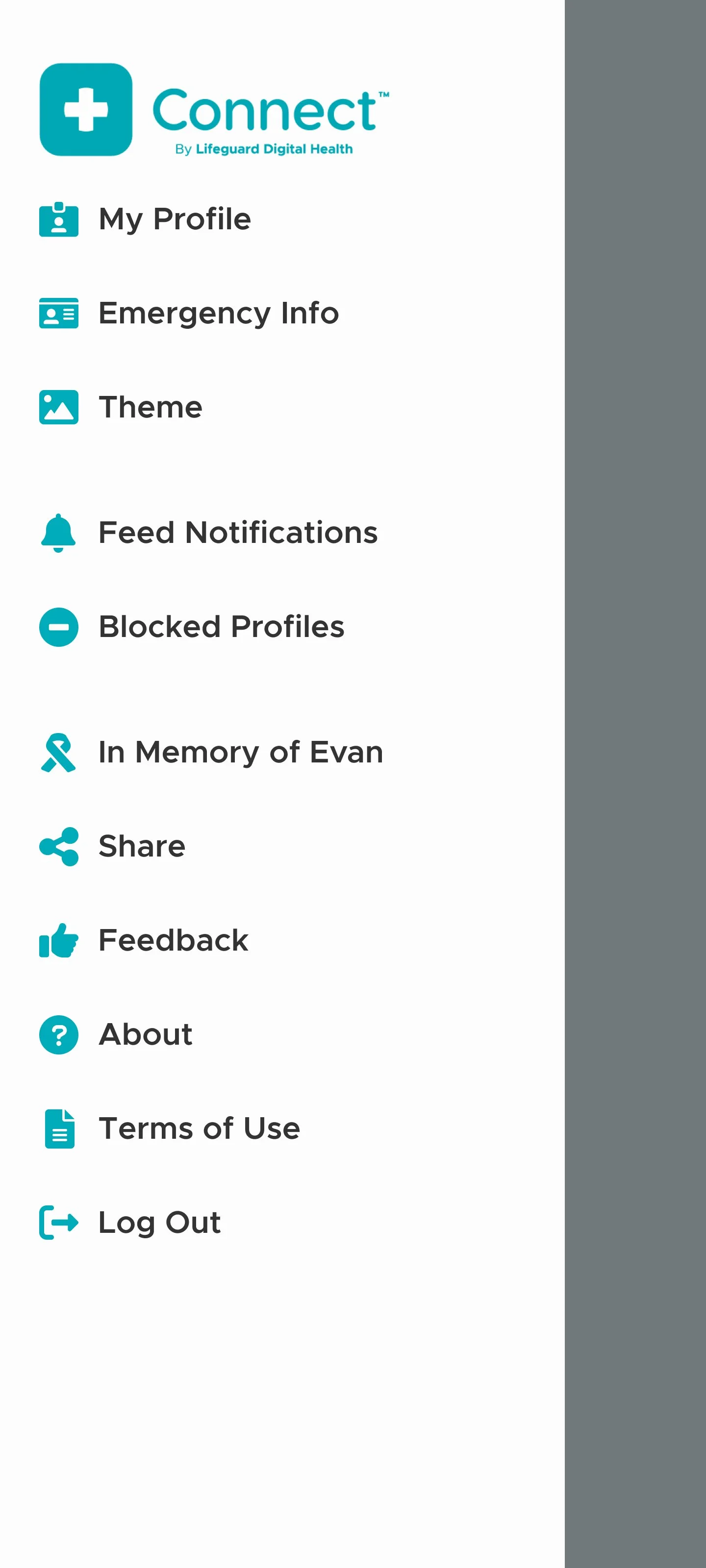706x1568 pixels.
Task: Read the Terms of Use
Action: coord(199,1128)
